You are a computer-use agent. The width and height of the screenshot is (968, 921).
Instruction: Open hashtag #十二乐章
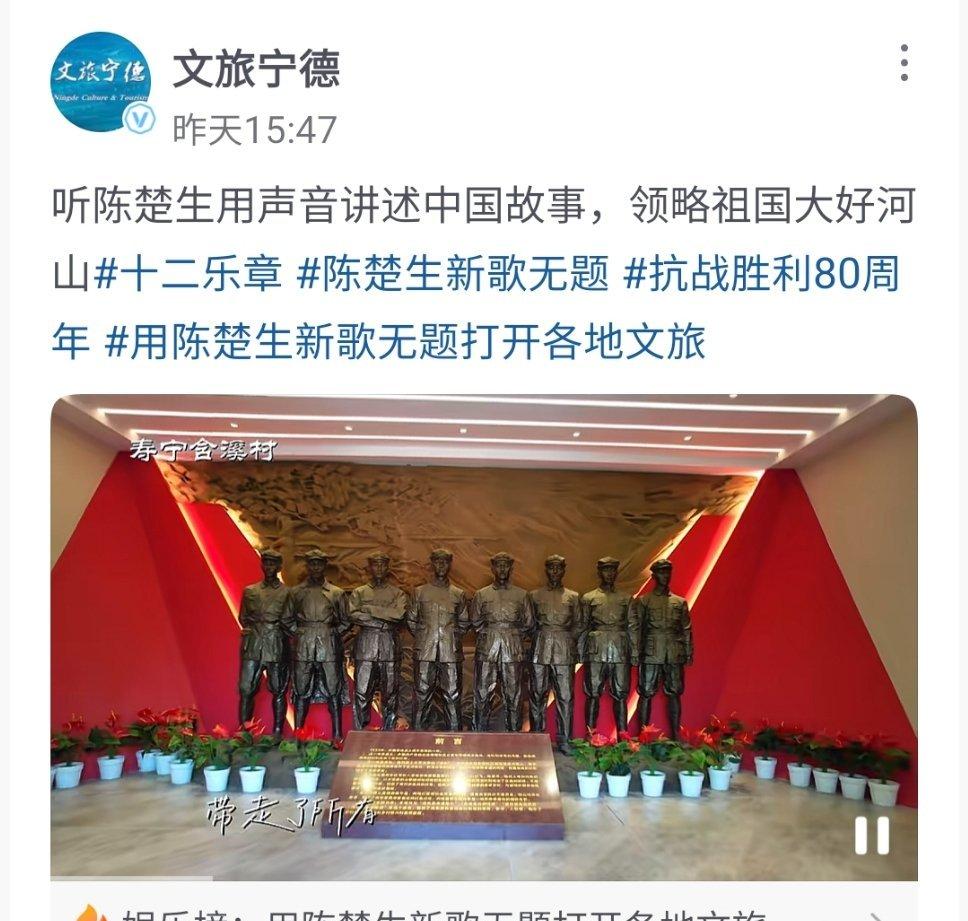pyautogui.click(x=188, y=273)
